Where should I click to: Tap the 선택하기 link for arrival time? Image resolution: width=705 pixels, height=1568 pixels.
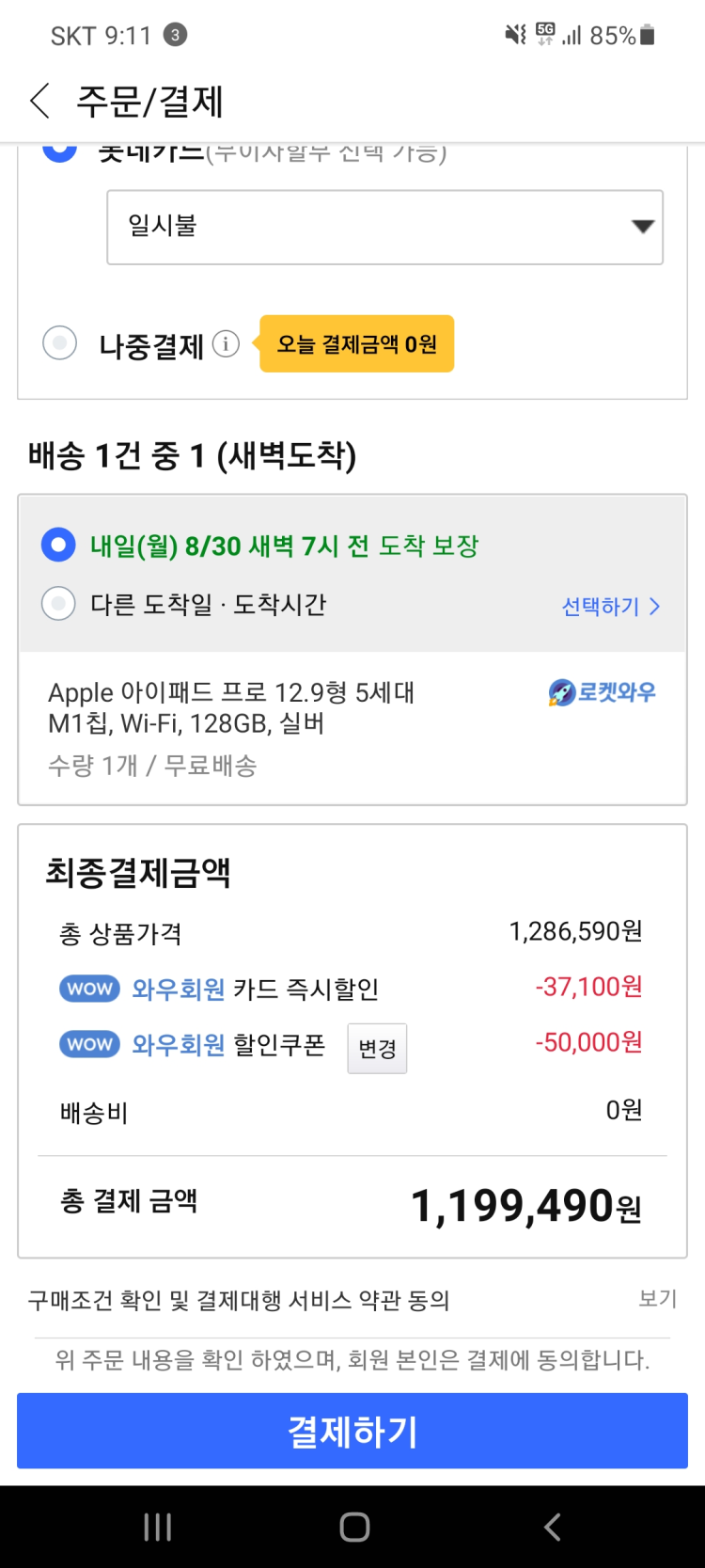[x=611, y=607]
